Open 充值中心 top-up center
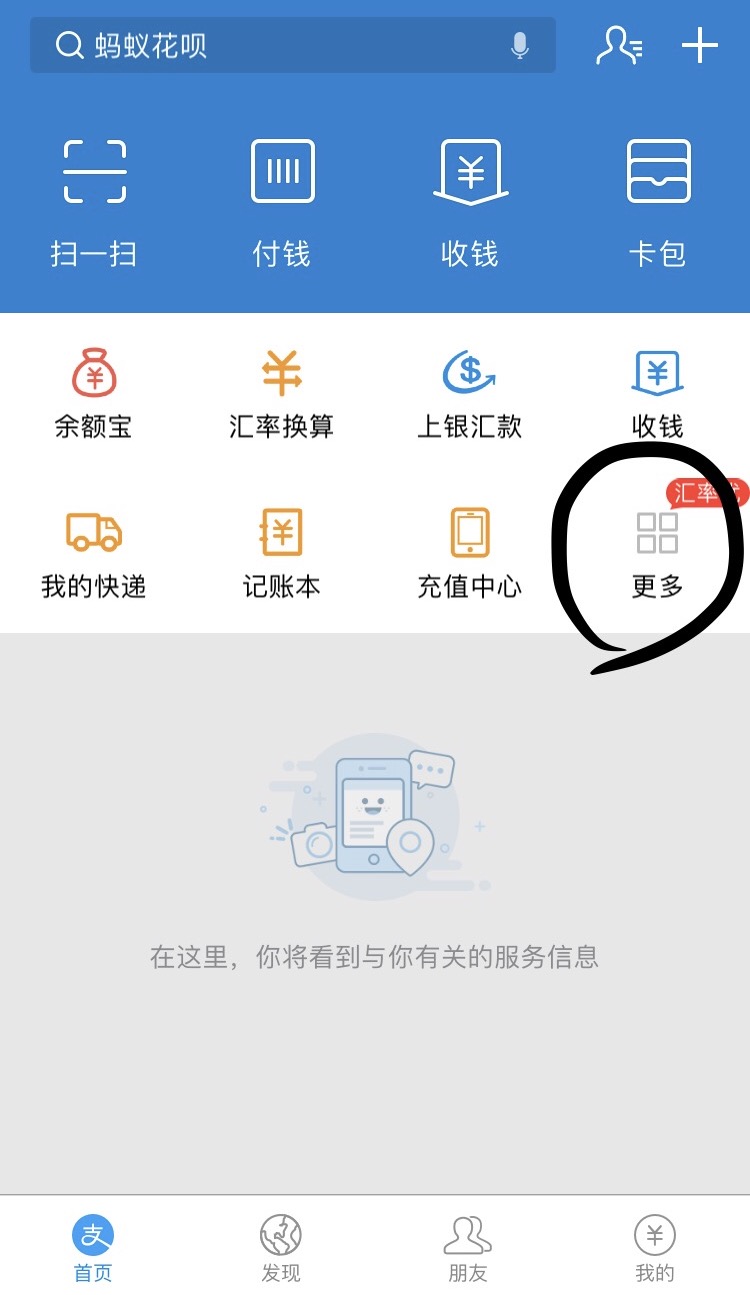This screenshot has height=1295, width=750. point(470,554)
